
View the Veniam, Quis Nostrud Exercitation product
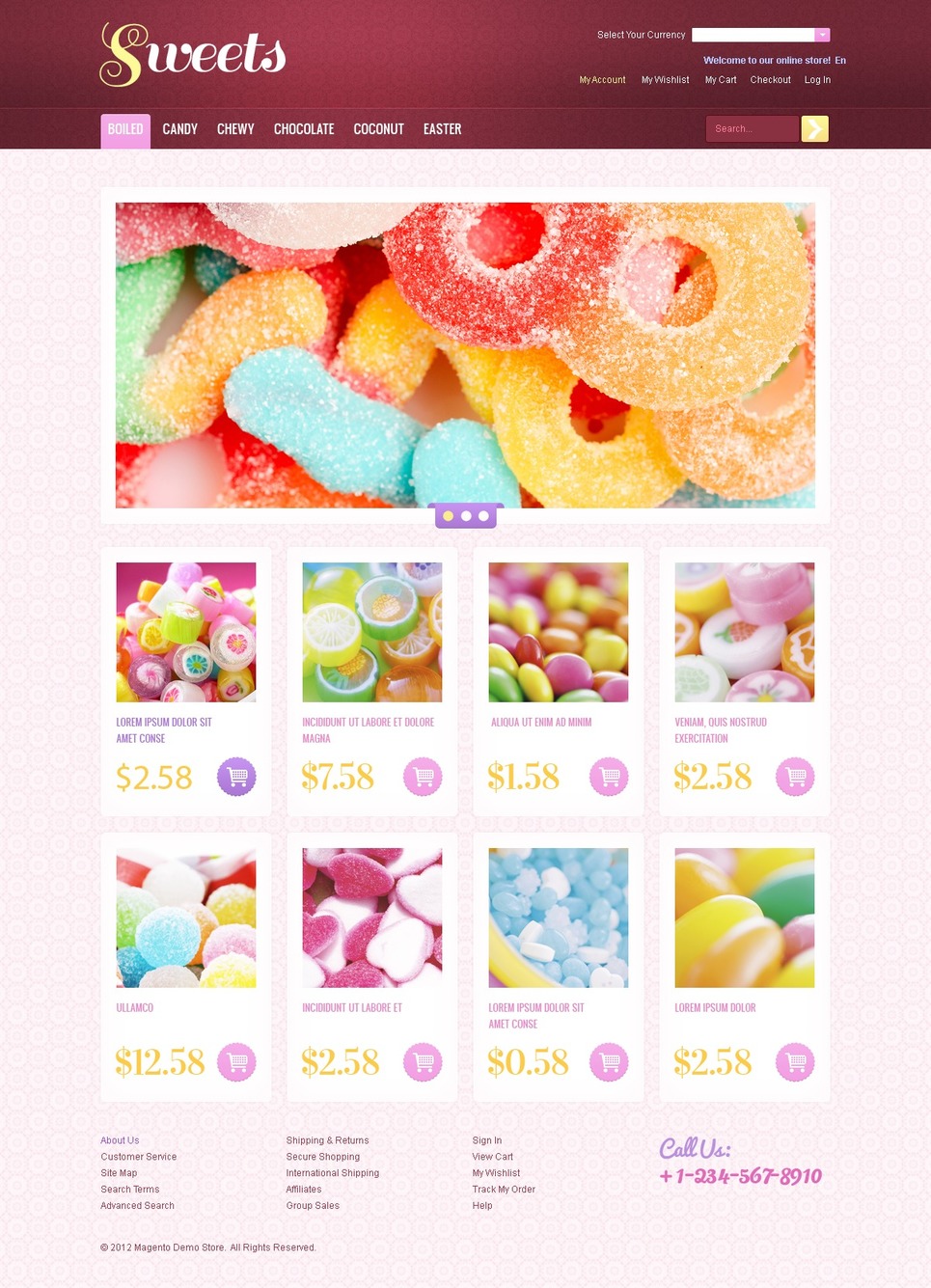pos(720,730)
